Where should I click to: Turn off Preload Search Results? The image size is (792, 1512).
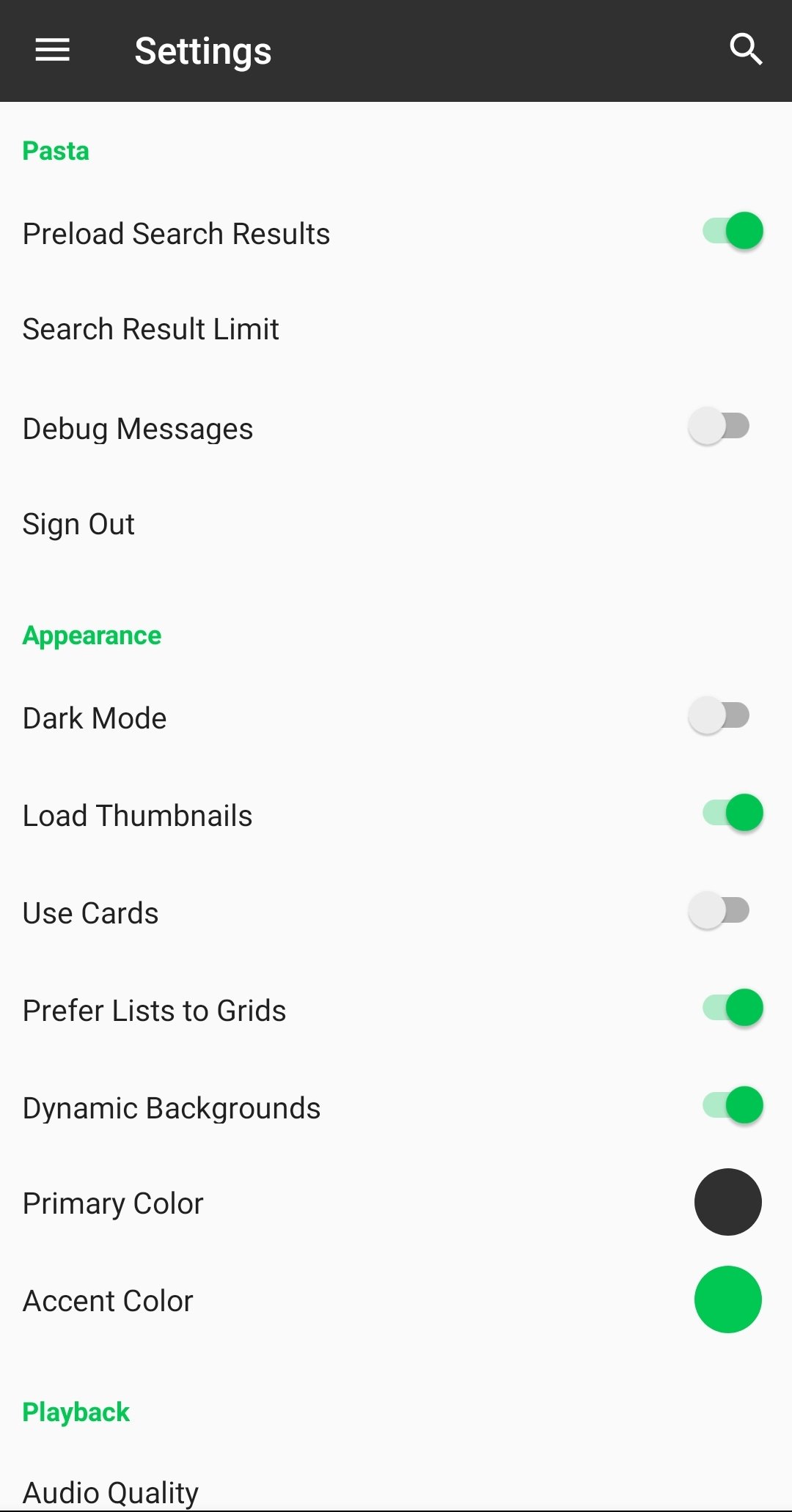(x=733, y=231)
